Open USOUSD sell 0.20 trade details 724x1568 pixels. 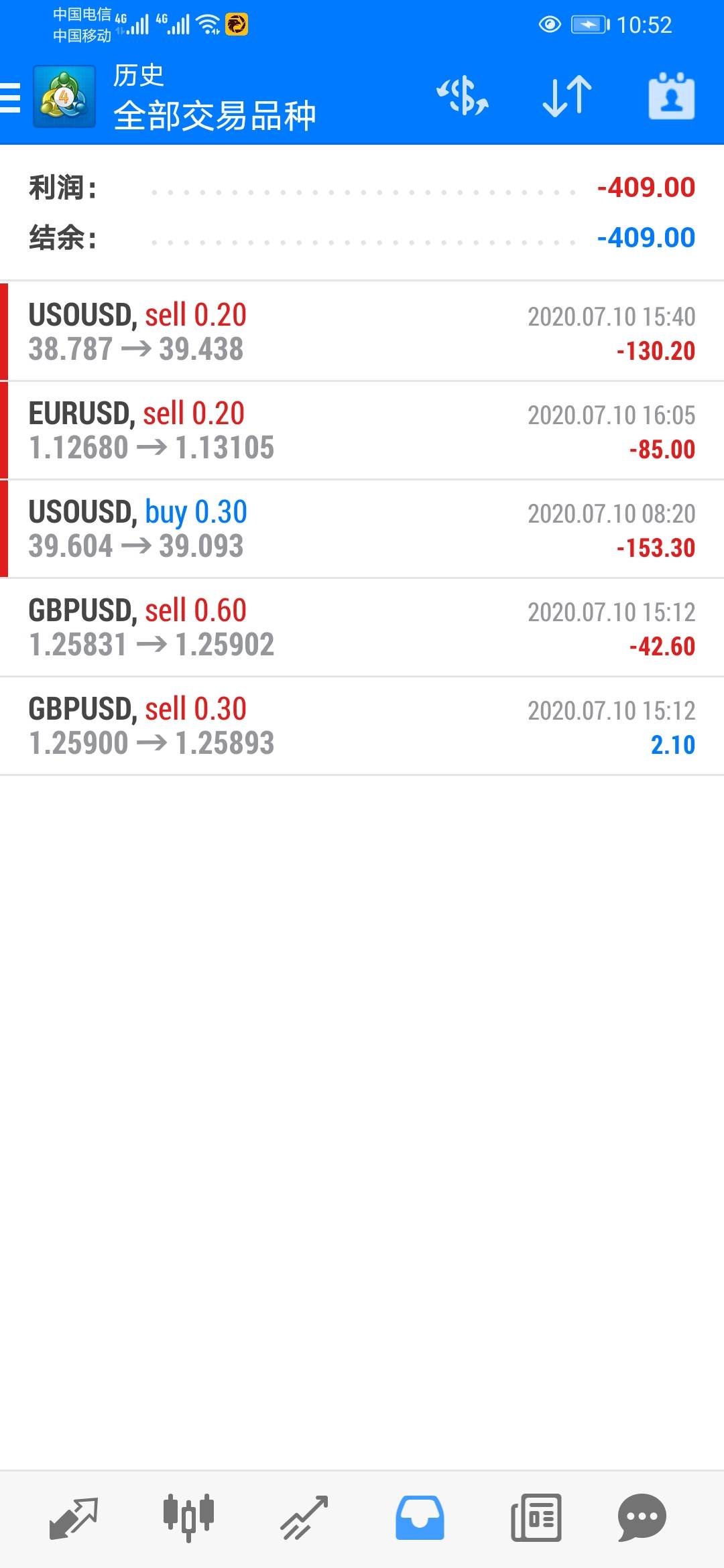coord(362,332)
